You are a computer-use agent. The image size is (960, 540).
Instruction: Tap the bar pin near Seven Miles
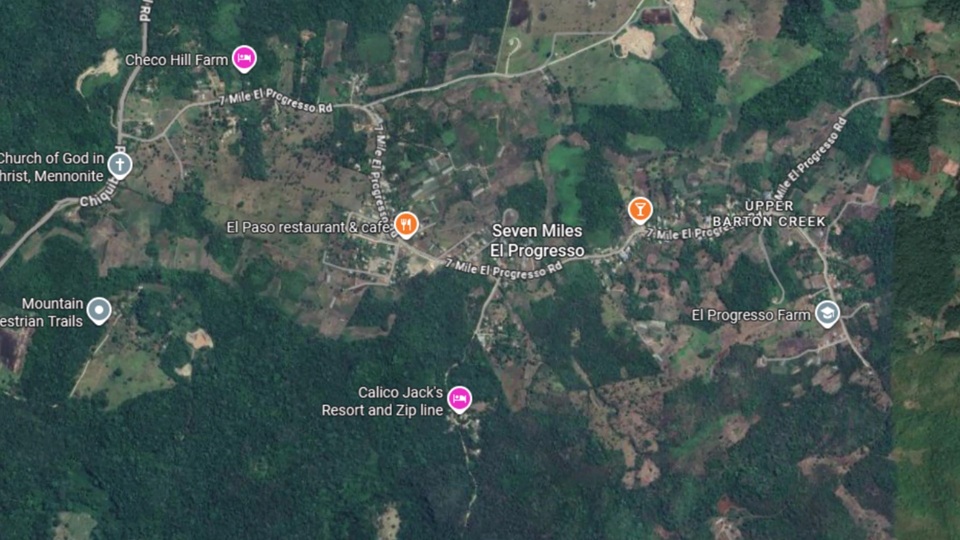click(639, 208)
